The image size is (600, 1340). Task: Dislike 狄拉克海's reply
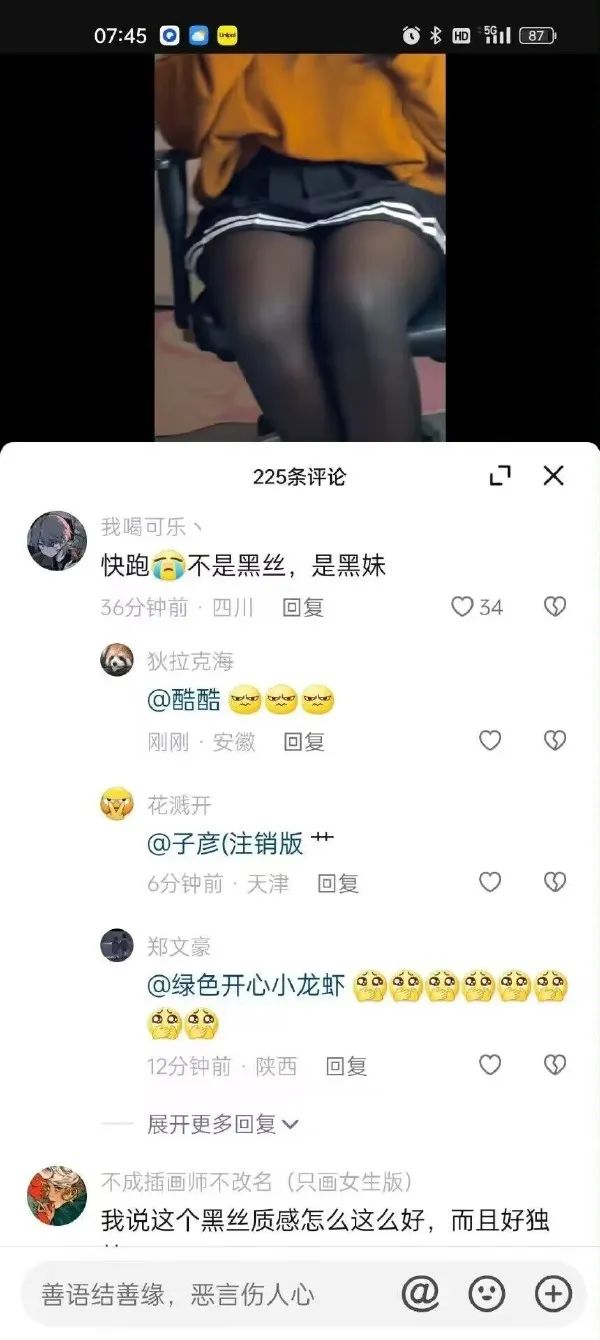click(x=554, y=741)
